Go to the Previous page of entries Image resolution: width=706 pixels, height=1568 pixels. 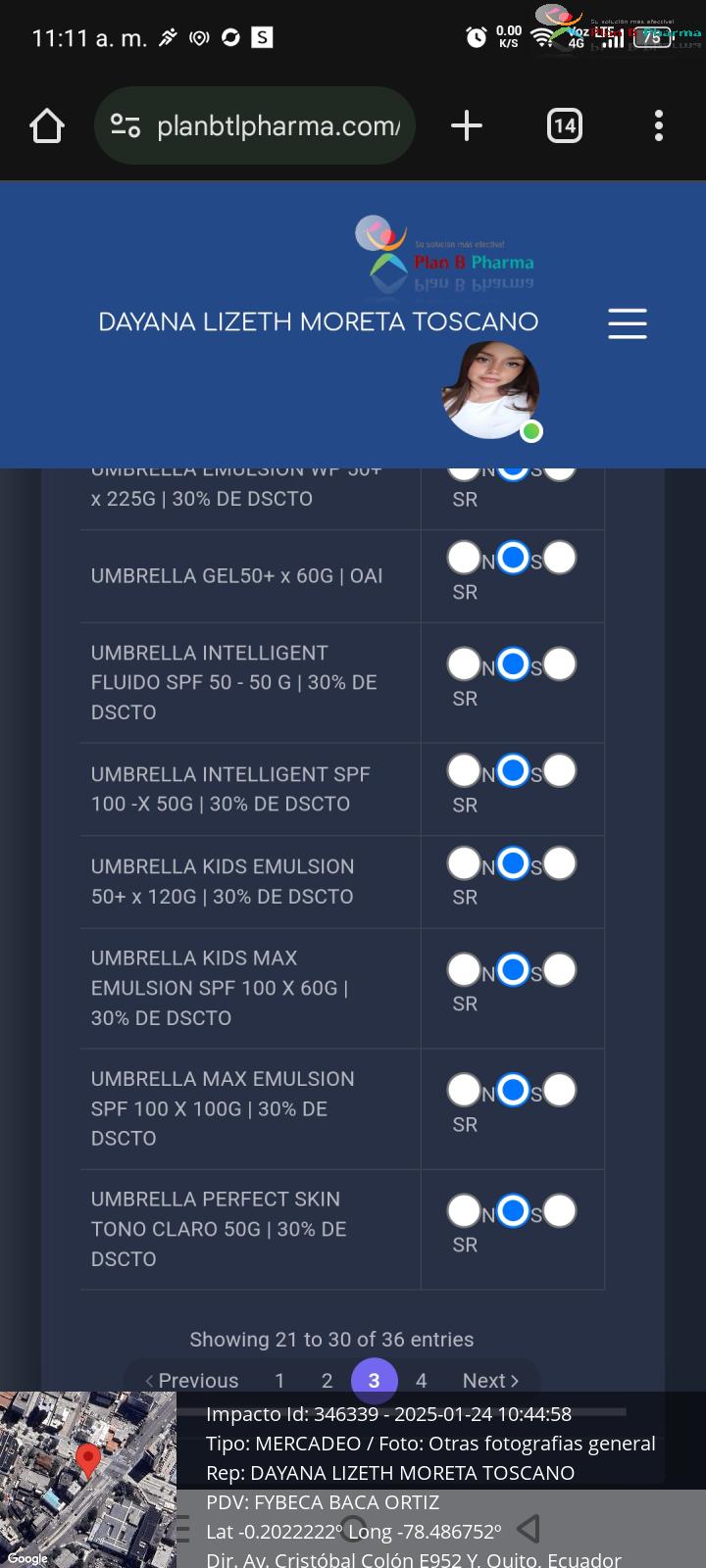[x=191, y=1380]
